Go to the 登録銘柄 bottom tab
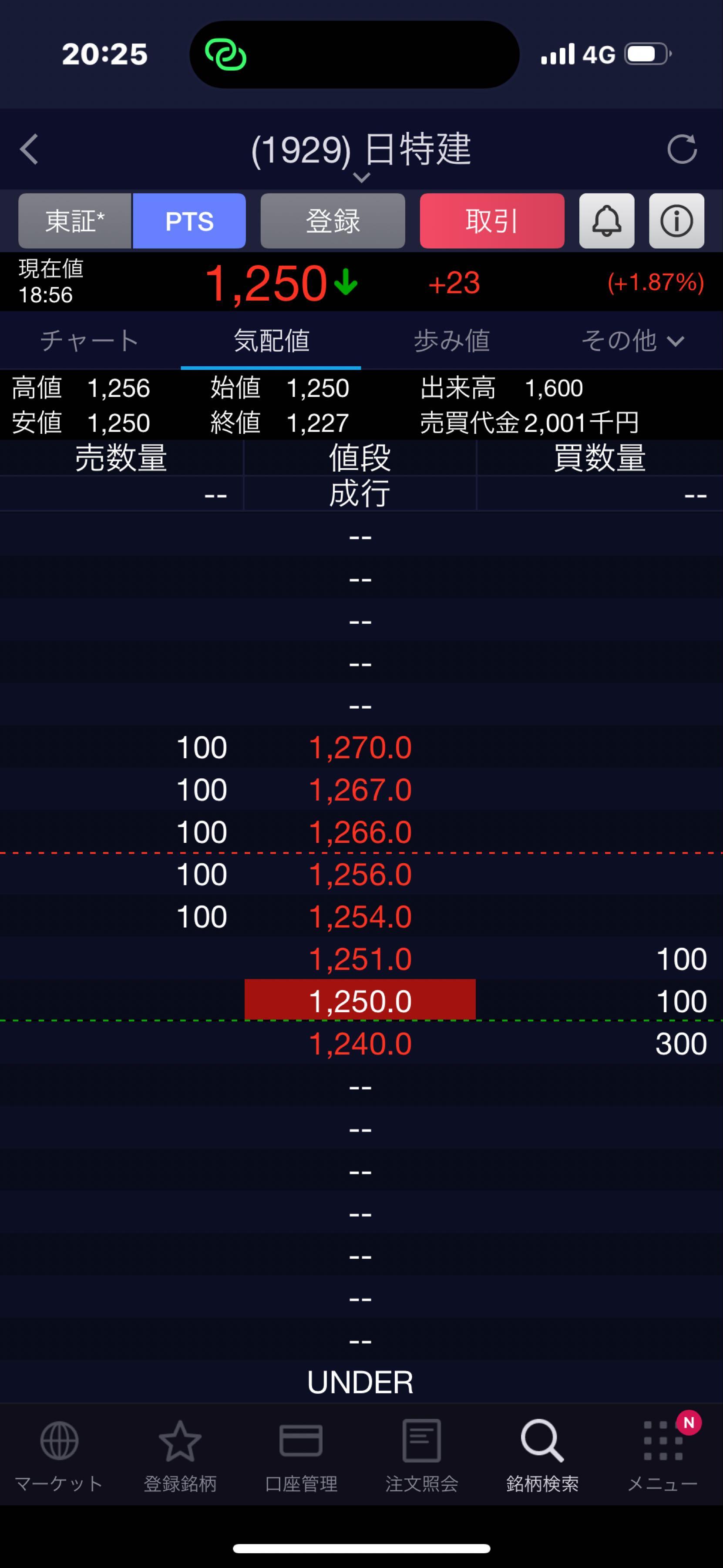723x1568 pixels. tap(180, 1456)
